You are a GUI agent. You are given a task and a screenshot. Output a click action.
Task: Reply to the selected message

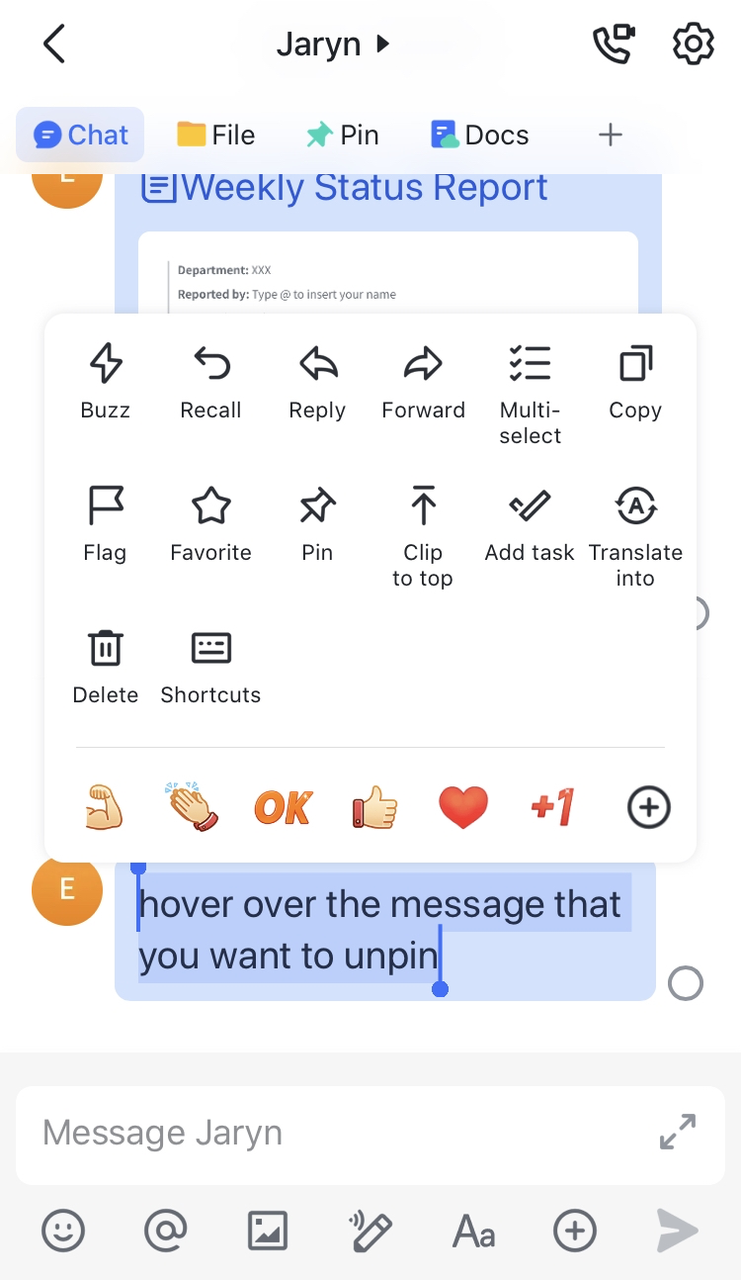[317, 382]
